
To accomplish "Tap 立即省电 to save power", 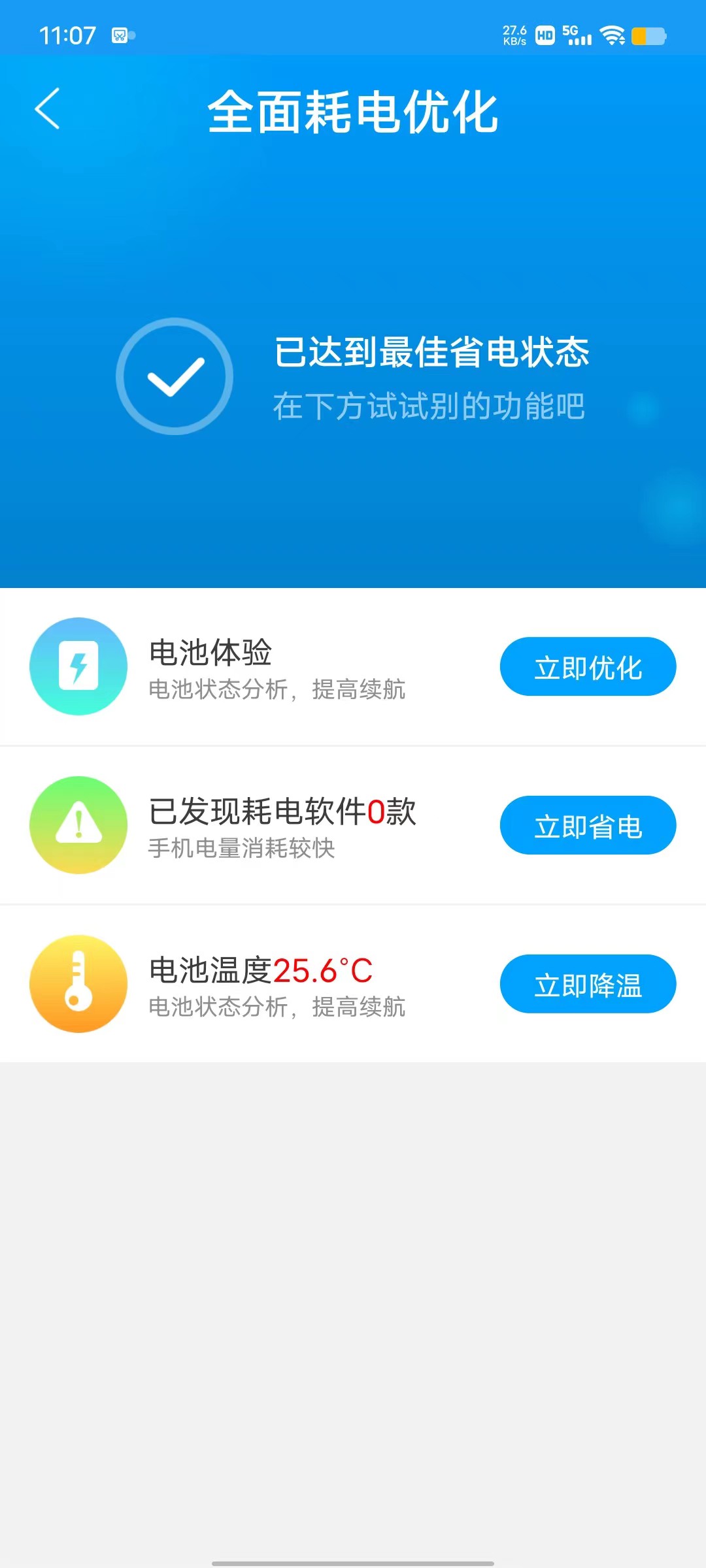I will [587, 825].
